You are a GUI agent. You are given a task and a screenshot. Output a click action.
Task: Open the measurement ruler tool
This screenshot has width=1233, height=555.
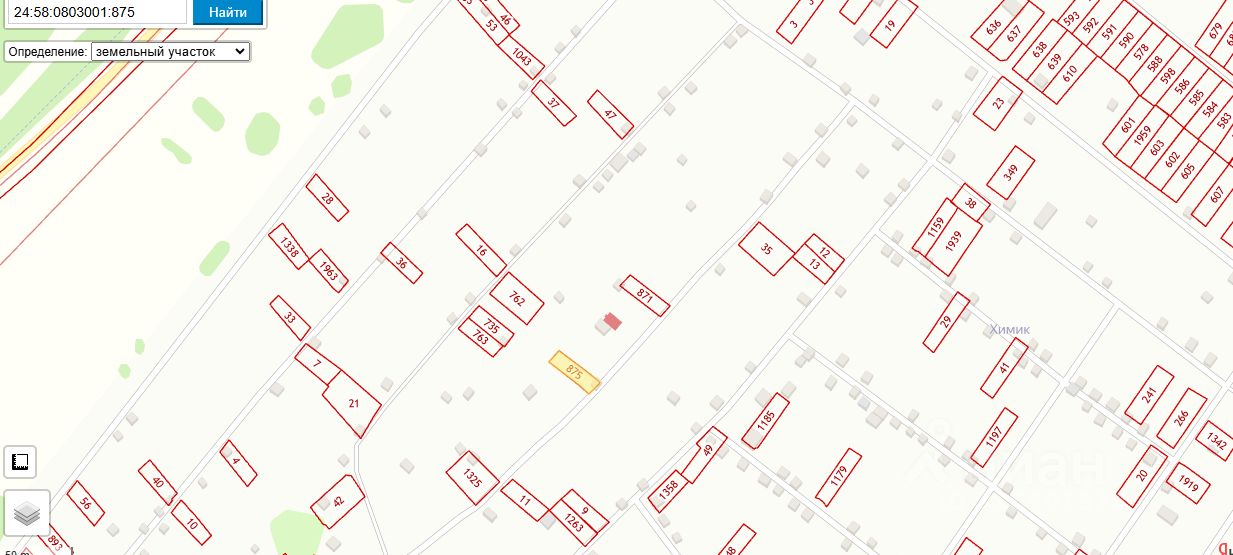20,461
